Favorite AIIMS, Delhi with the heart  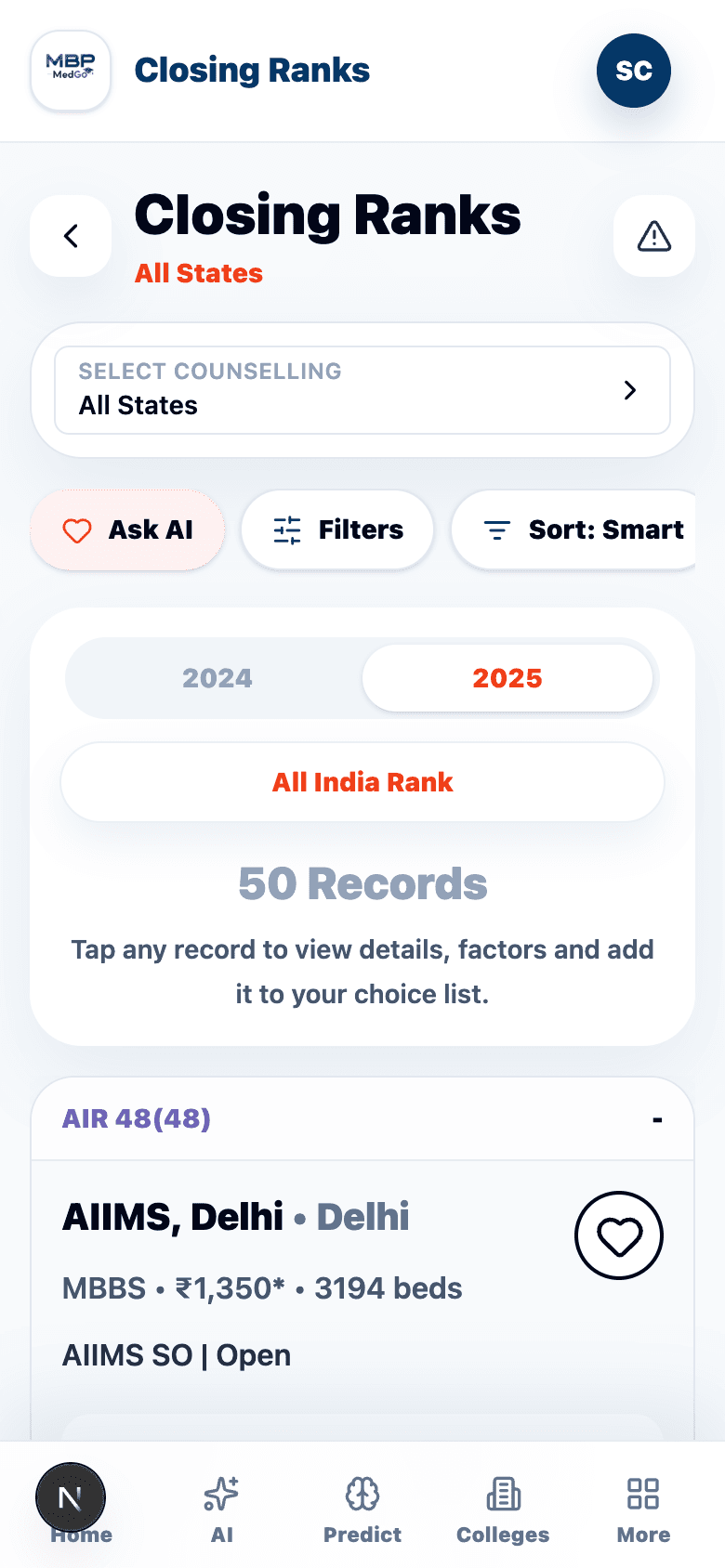tap(619, 1235)
